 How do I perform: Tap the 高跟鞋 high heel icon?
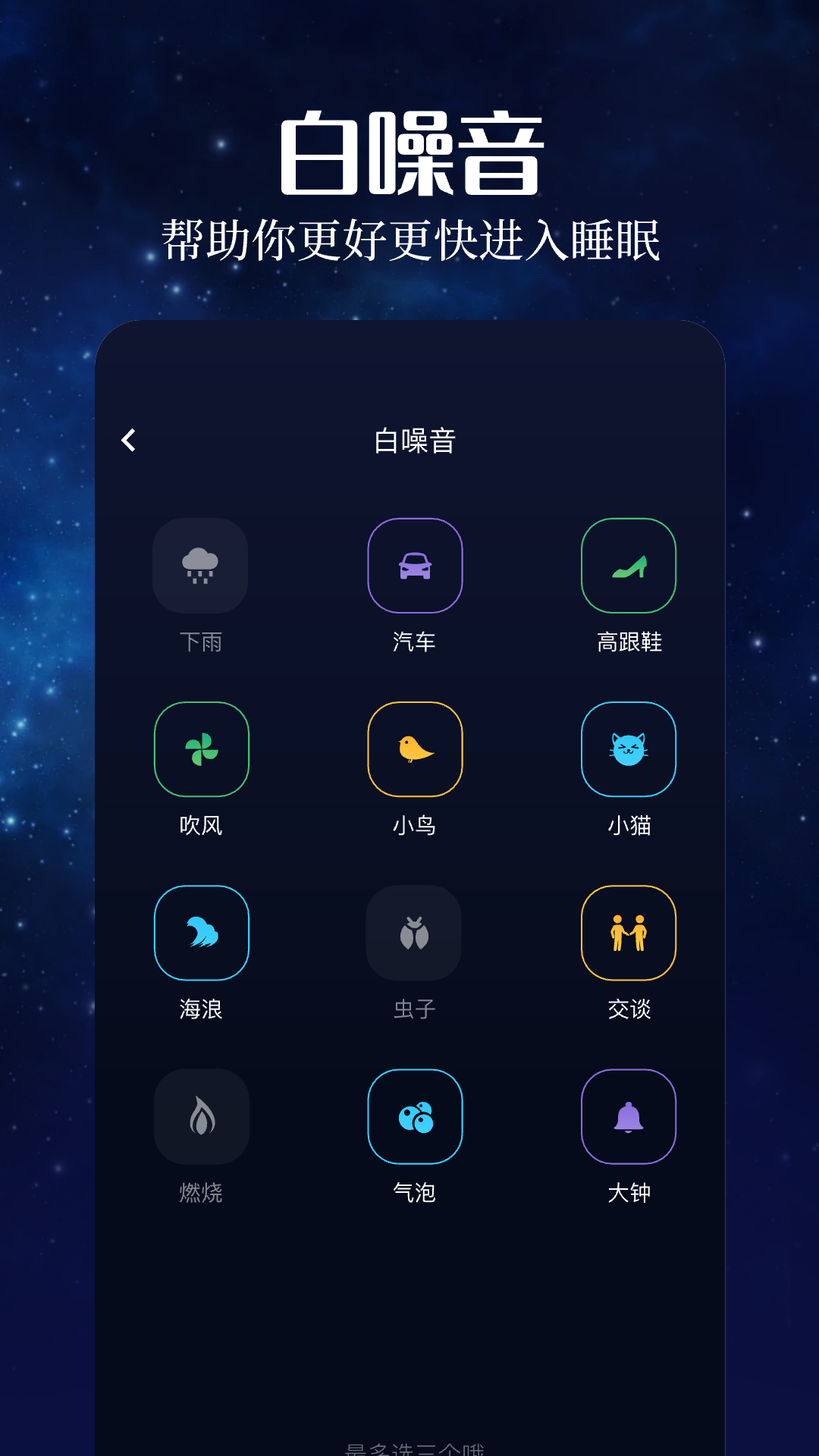(x=628, y=566)
